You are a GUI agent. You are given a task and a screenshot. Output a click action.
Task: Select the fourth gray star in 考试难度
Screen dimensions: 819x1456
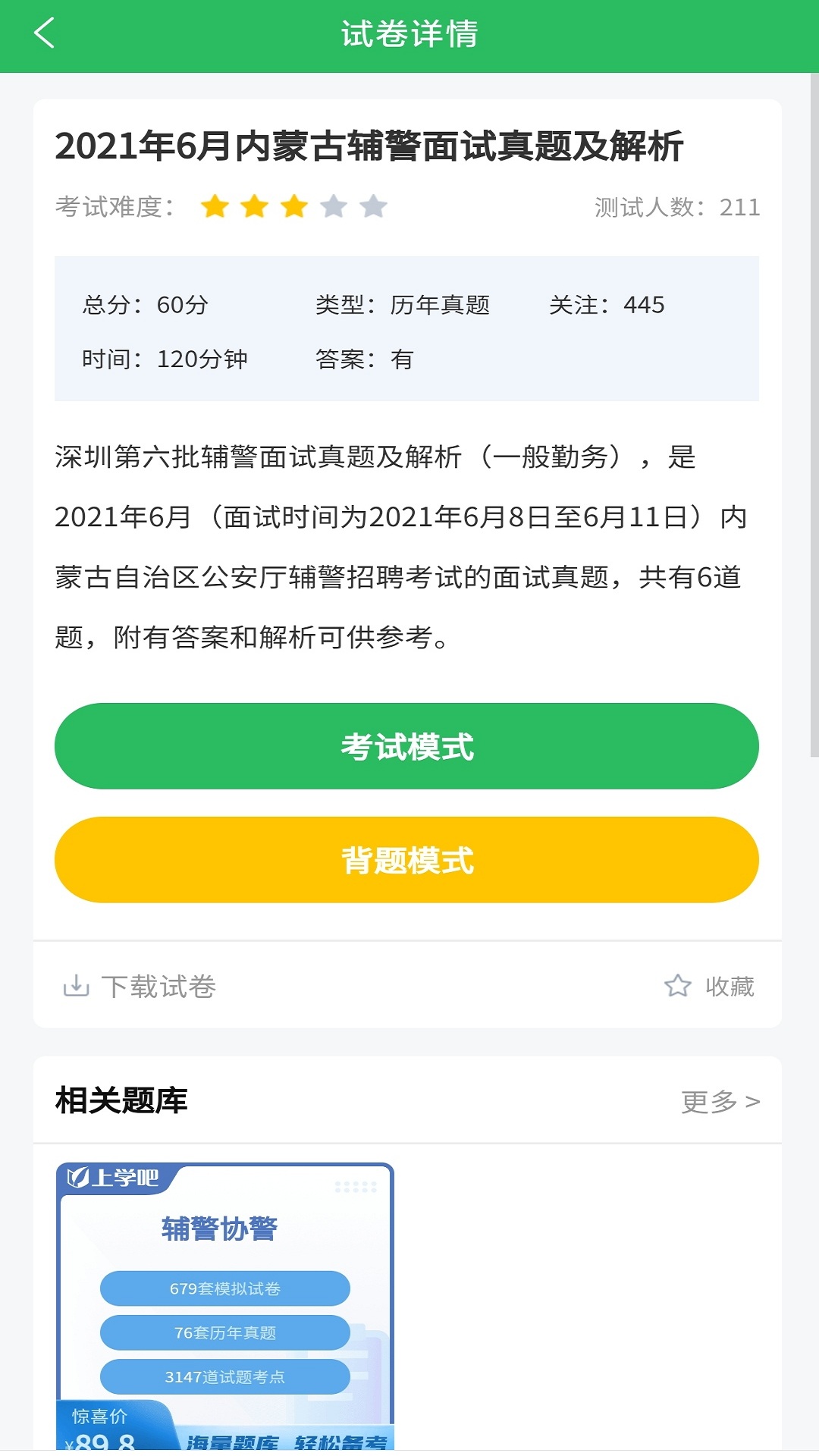tap(332, 206)
